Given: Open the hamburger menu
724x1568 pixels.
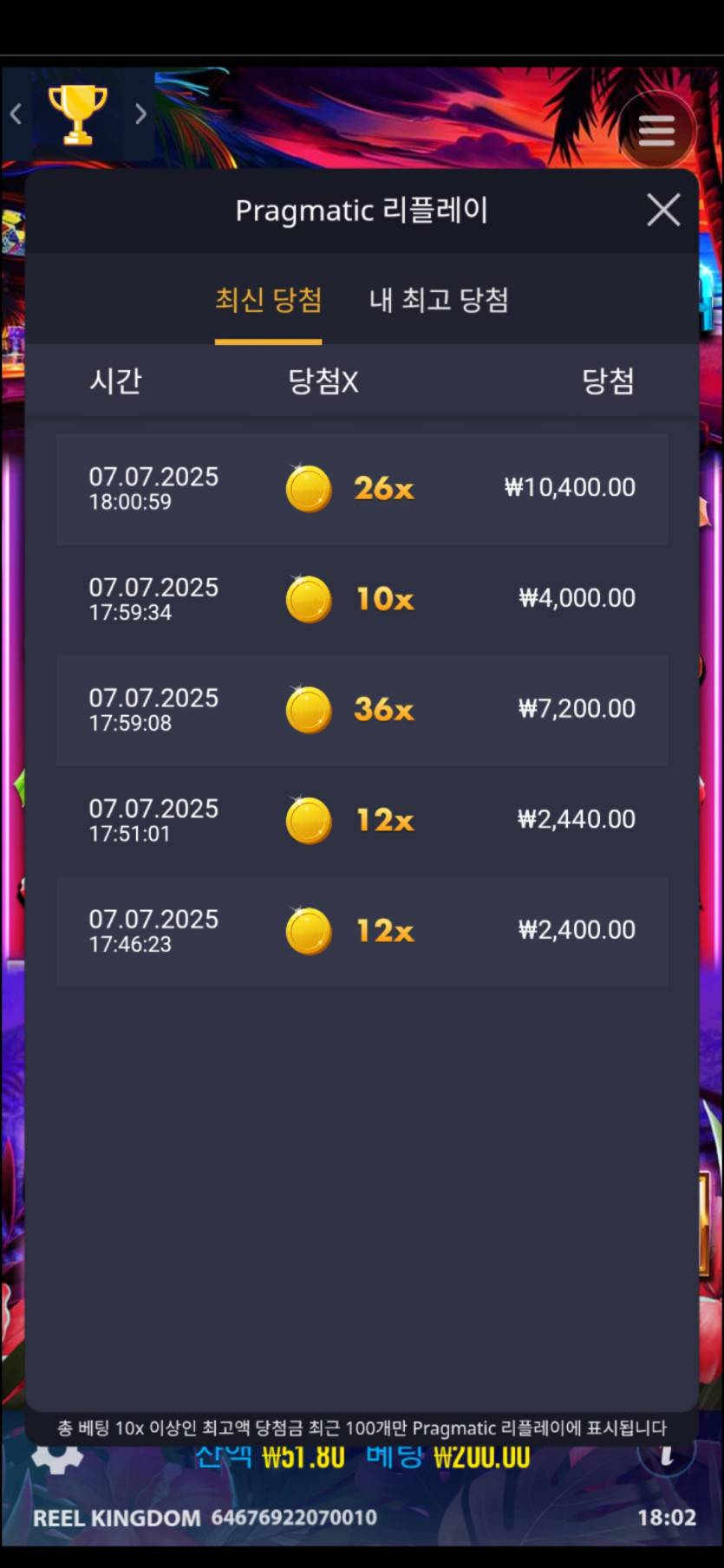Looking at the screenshot, I should [x=656, y=130].
